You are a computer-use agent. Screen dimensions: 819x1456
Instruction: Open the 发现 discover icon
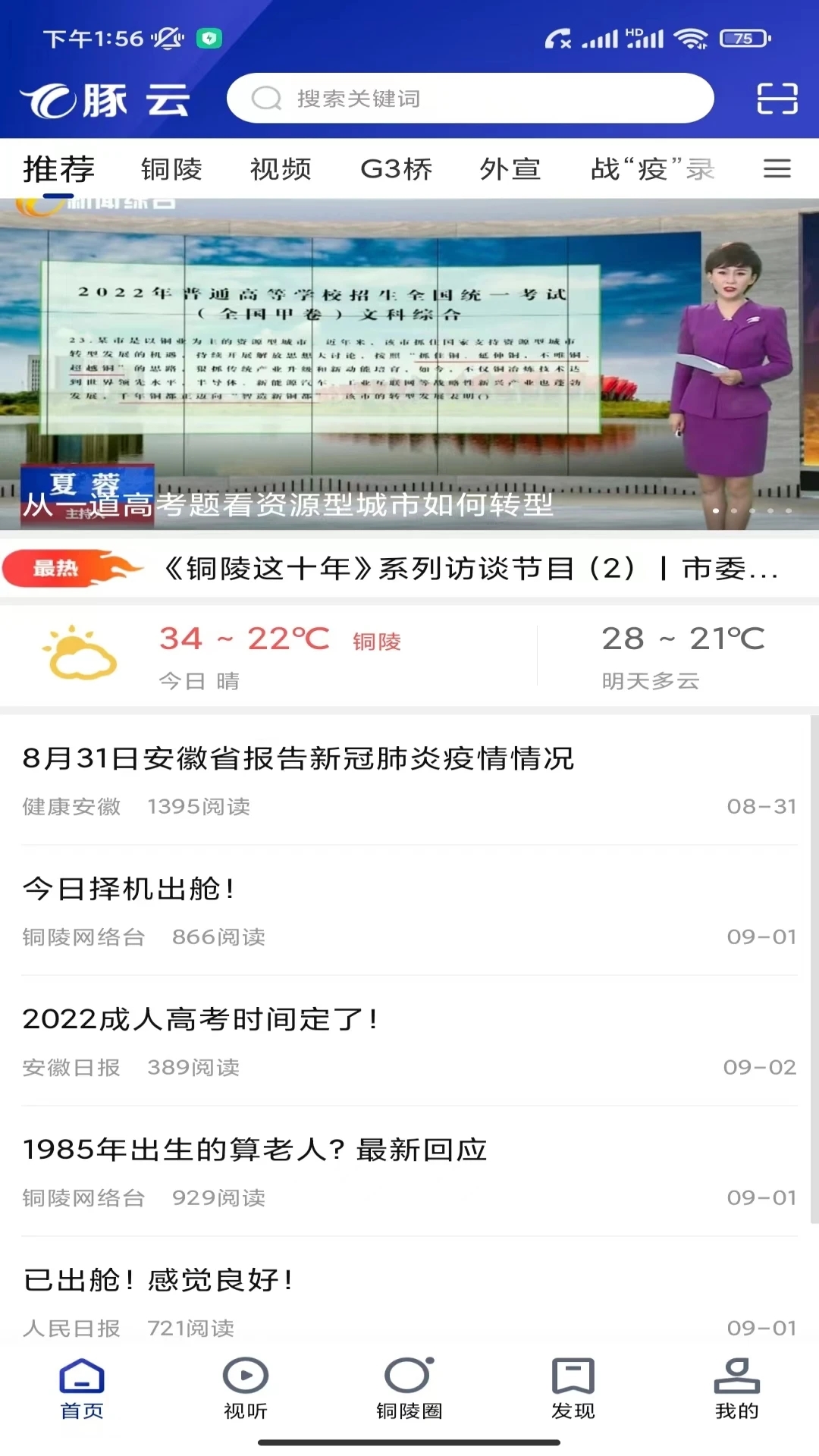point(574,1382)
